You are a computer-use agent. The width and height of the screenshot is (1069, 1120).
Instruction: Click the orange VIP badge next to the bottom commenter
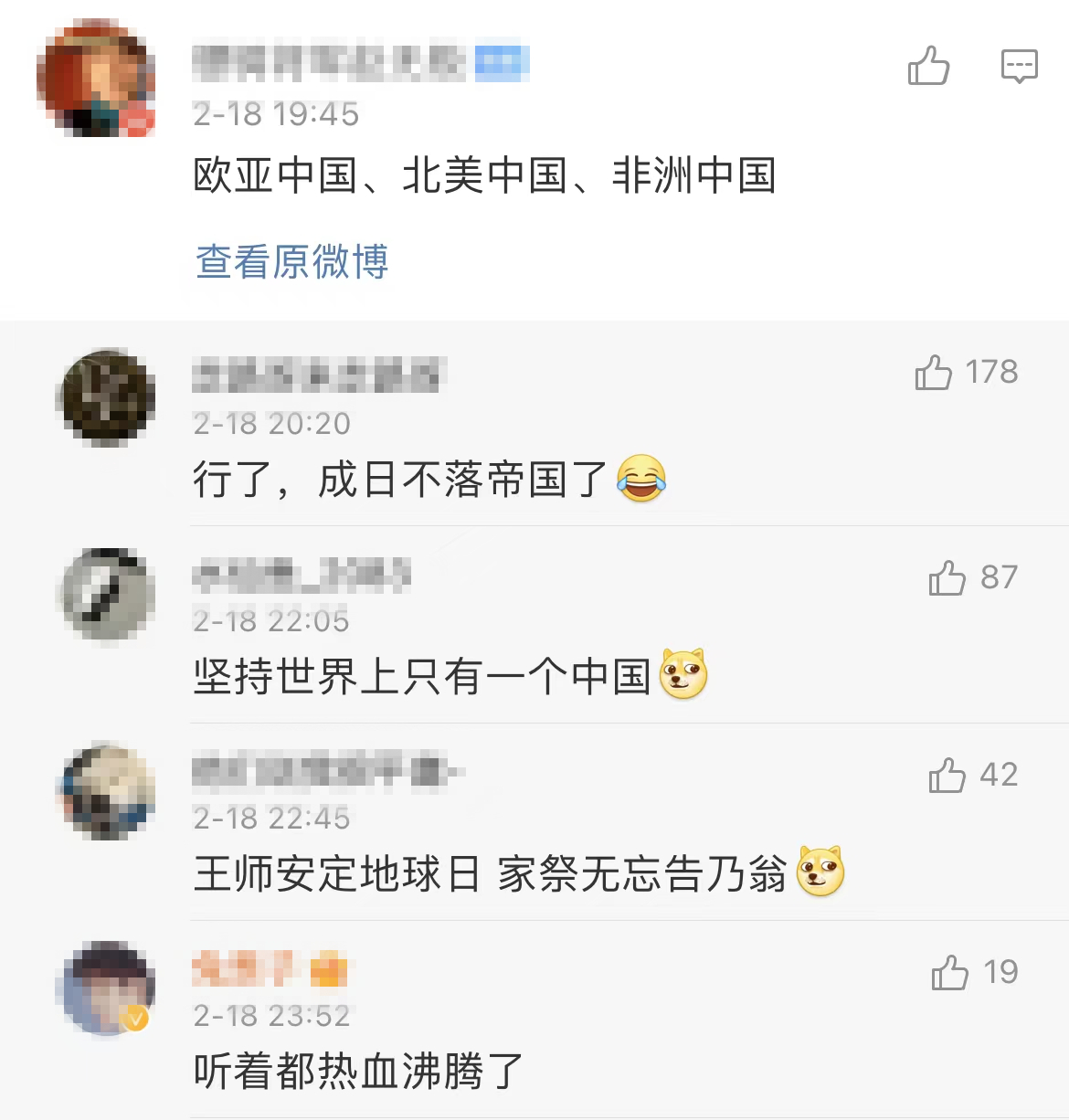pyautogui.click(x=327, y=970)
